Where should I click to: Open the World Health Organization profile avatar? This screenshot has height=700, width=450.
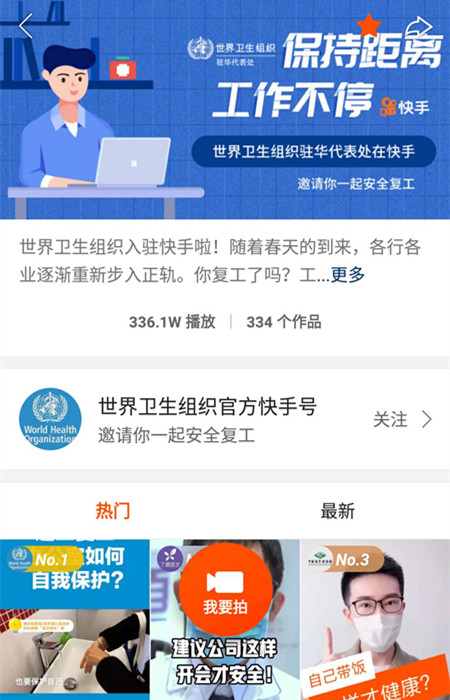50,419
